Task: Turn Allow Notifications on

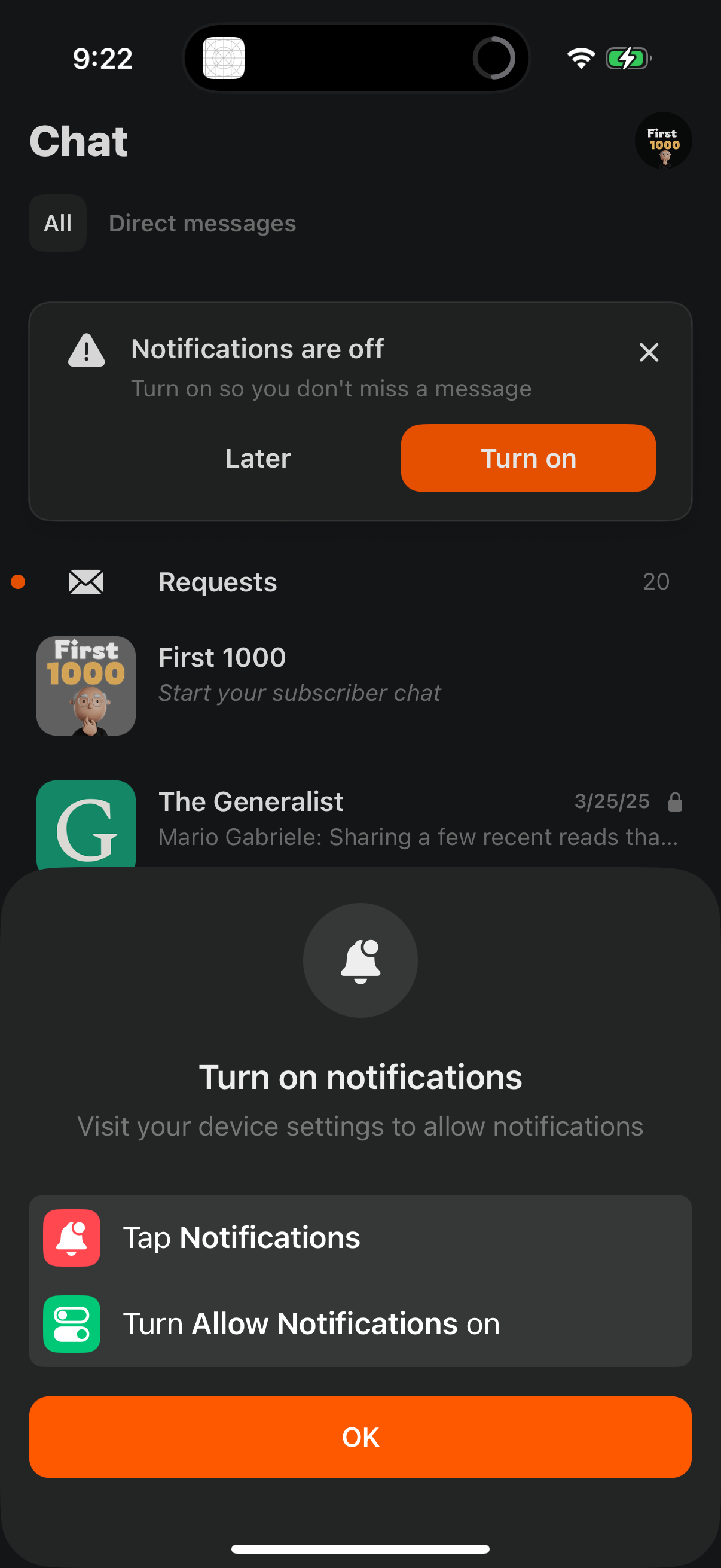Action: click(311, 1324)
